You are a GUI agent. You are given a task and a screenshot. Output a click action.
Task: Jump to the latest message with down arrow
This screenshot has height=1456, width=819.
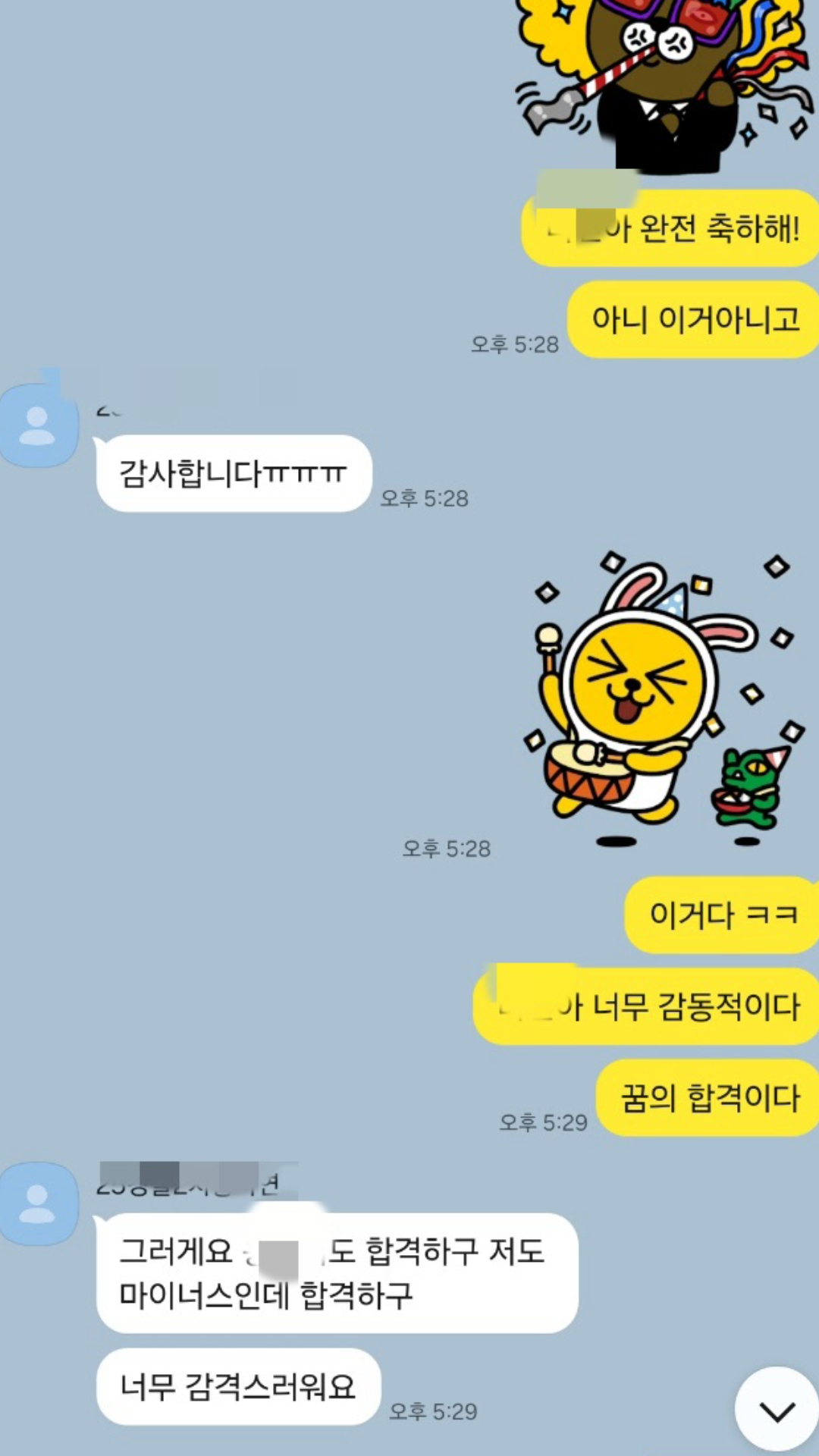777,1410
